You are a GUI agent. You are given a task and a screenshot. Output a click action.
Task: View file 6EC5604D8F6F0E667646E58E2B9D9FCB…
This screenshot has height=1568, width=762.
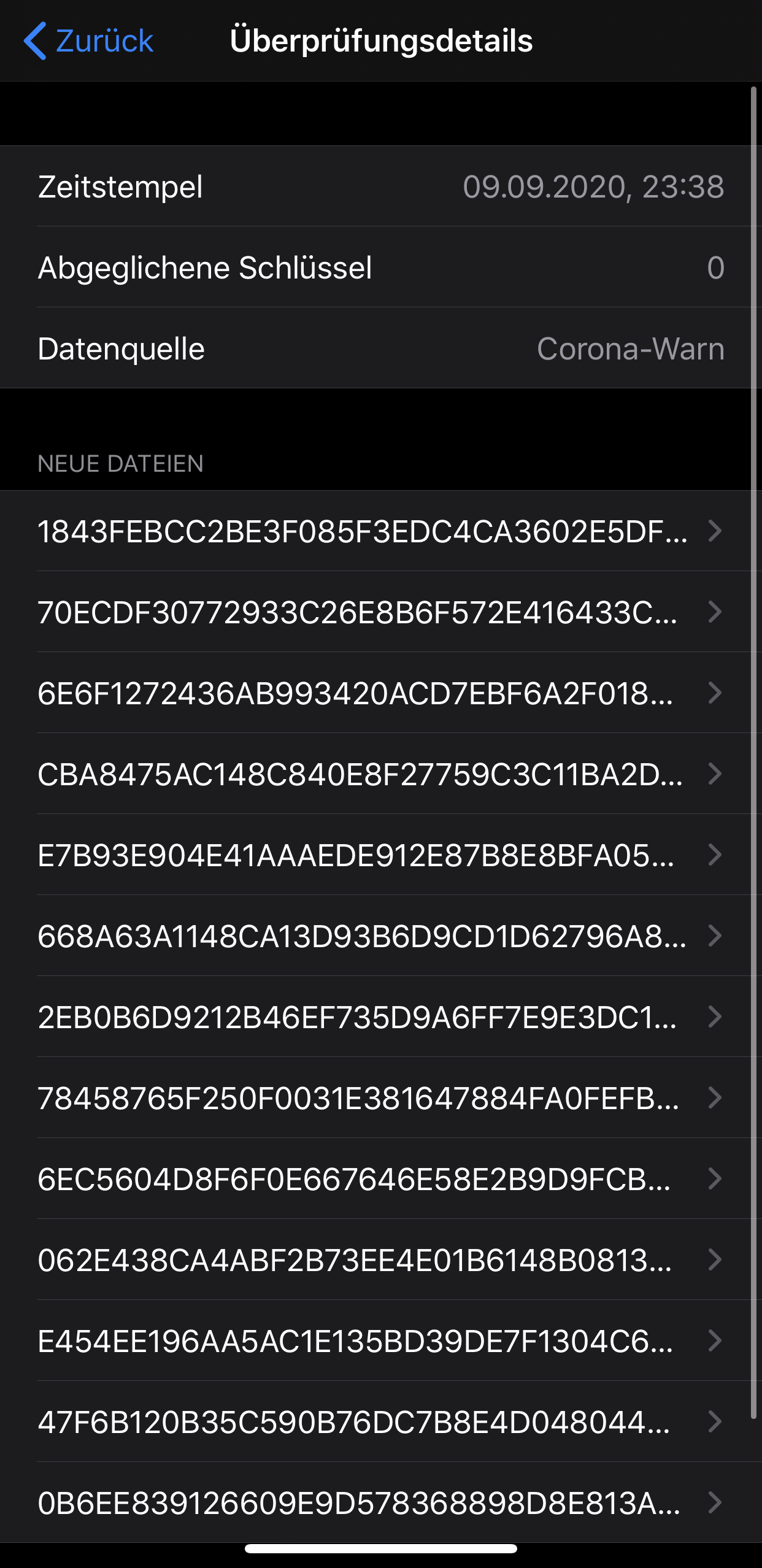click(x=380, y=1179)
